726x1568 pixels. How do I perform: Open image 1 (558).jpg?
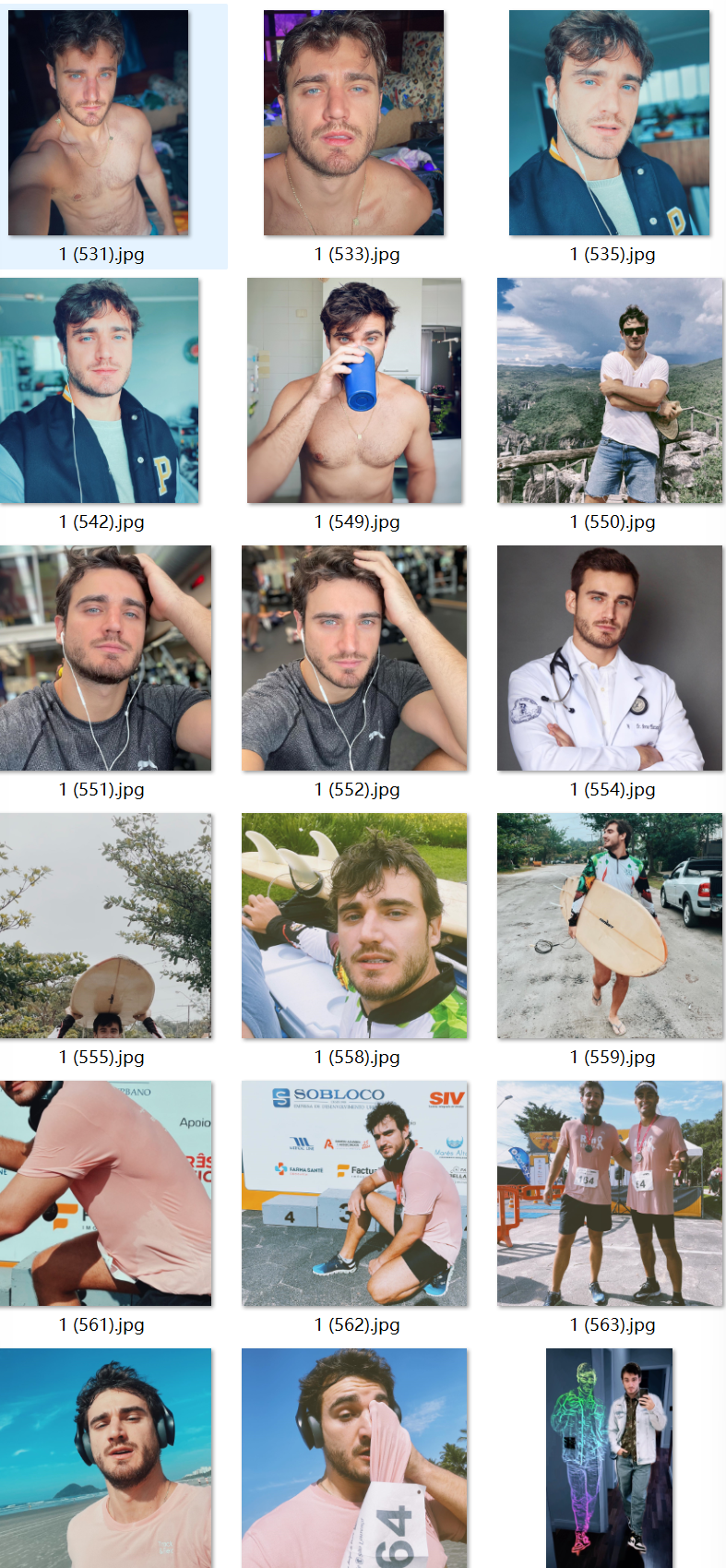click(x=354, y=926)
